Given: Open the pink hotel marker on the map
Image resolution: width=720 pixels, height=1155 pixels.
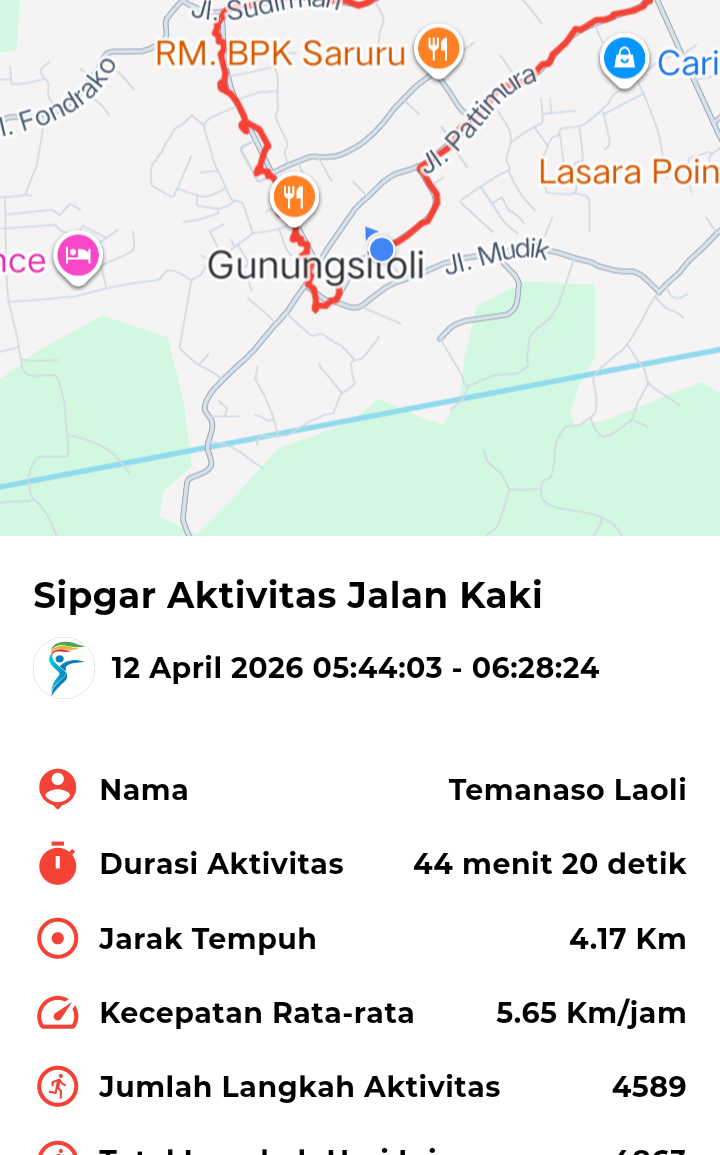Looking at the screenshot, I should [78, 254].
